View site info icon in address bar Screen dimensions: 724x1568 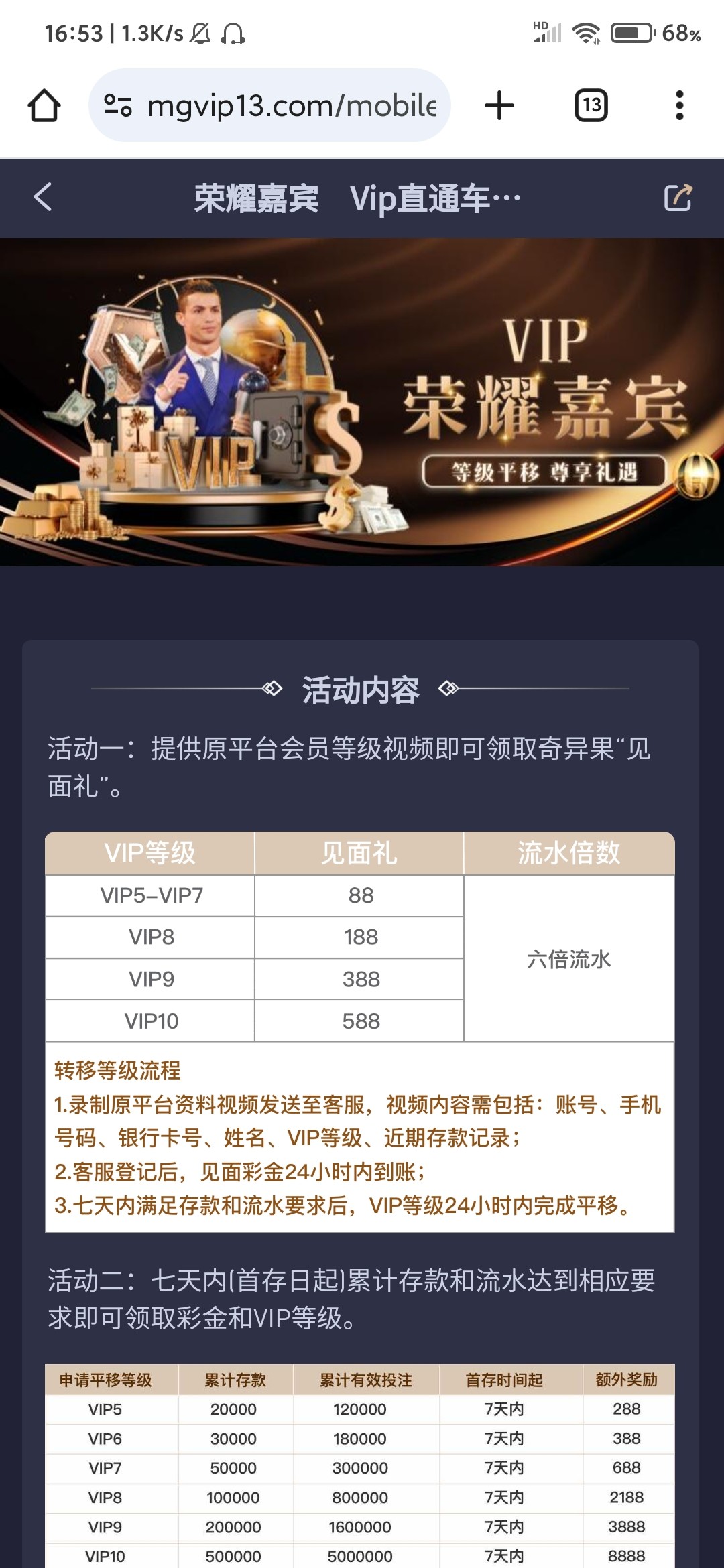click(x=118, y=106)
